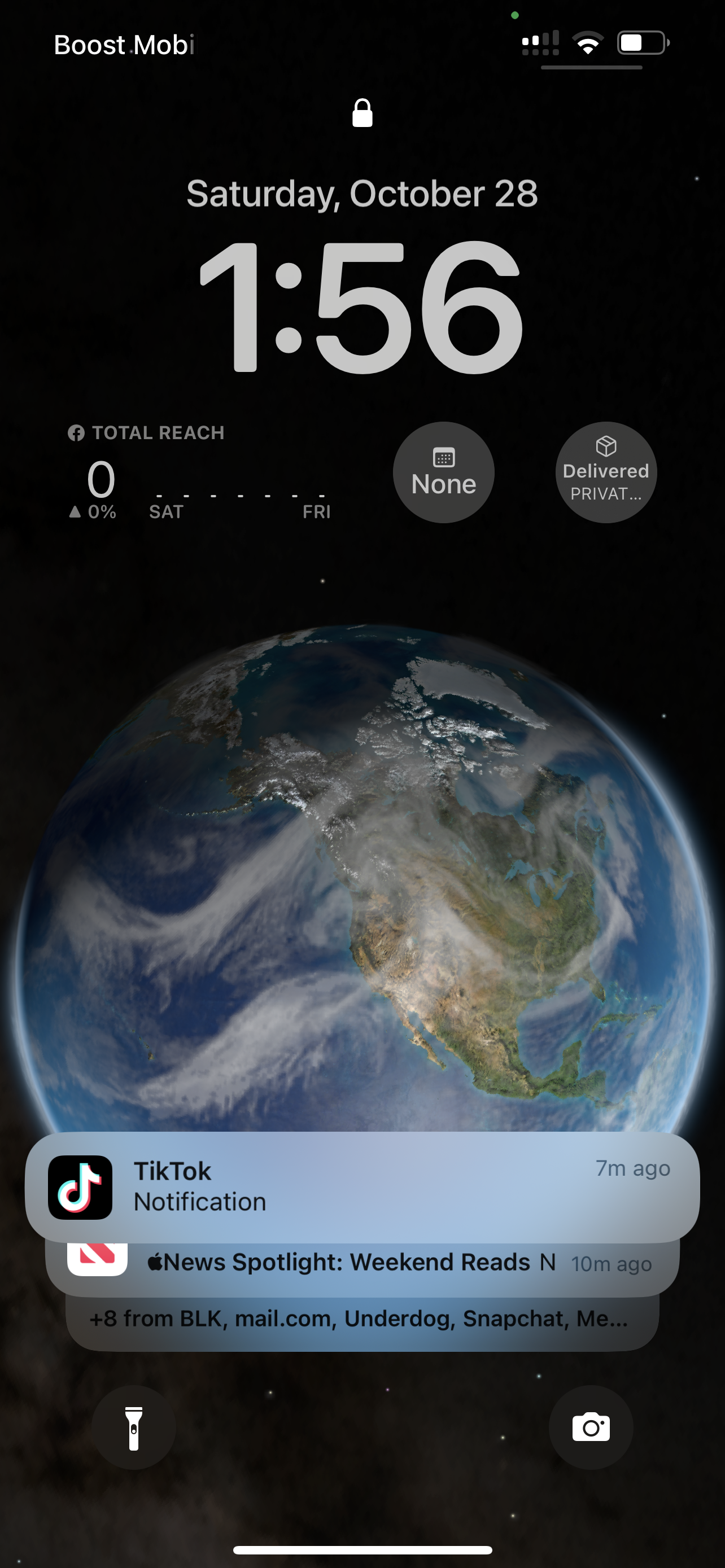Turn on the flashlight
Image resolution: width=725 pixels, height=1568 pixels.
[x=134, y=1427]
